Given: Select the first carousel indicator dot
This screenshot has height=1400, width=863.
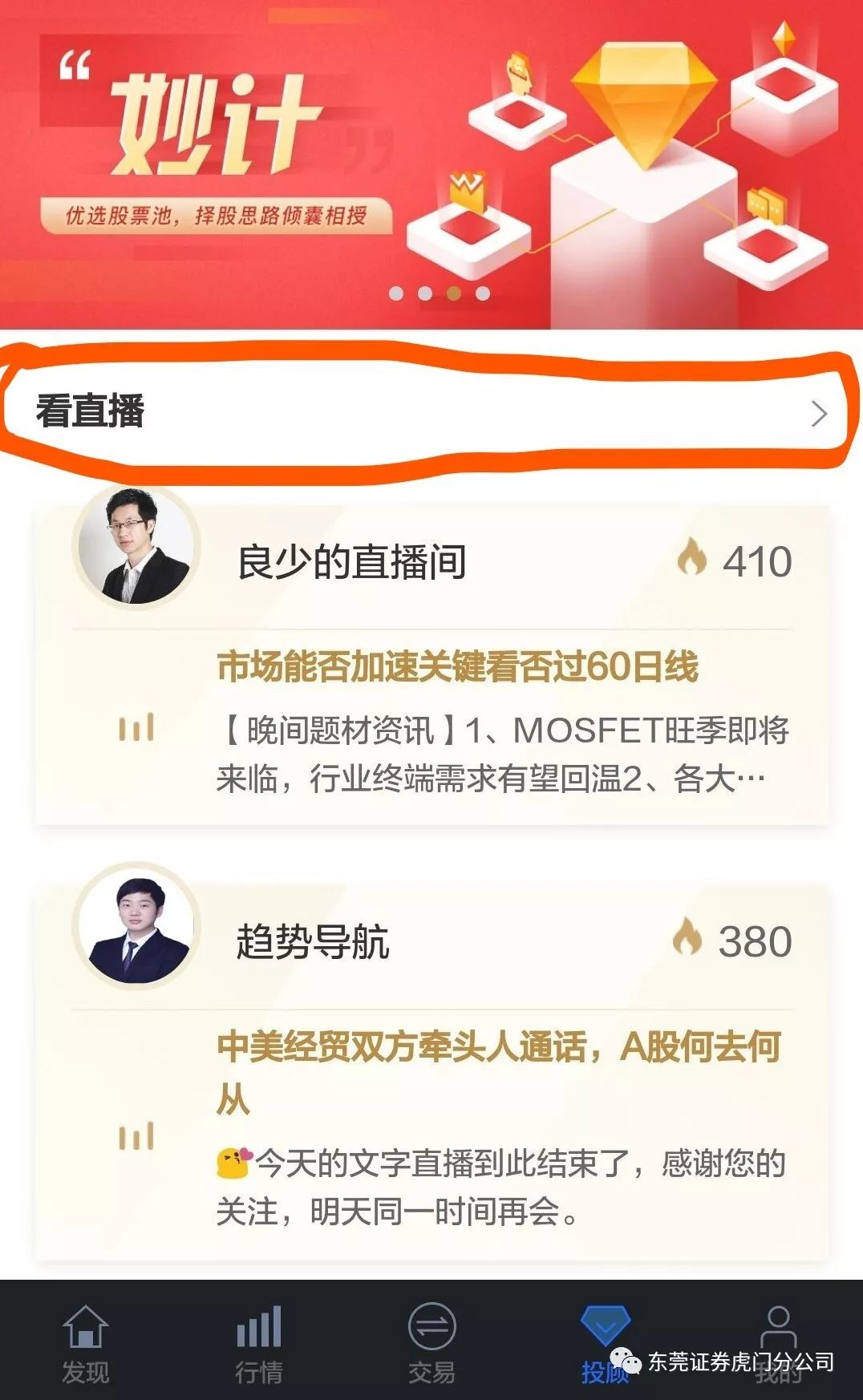Looking at the screenshot, I should point(395,293).
